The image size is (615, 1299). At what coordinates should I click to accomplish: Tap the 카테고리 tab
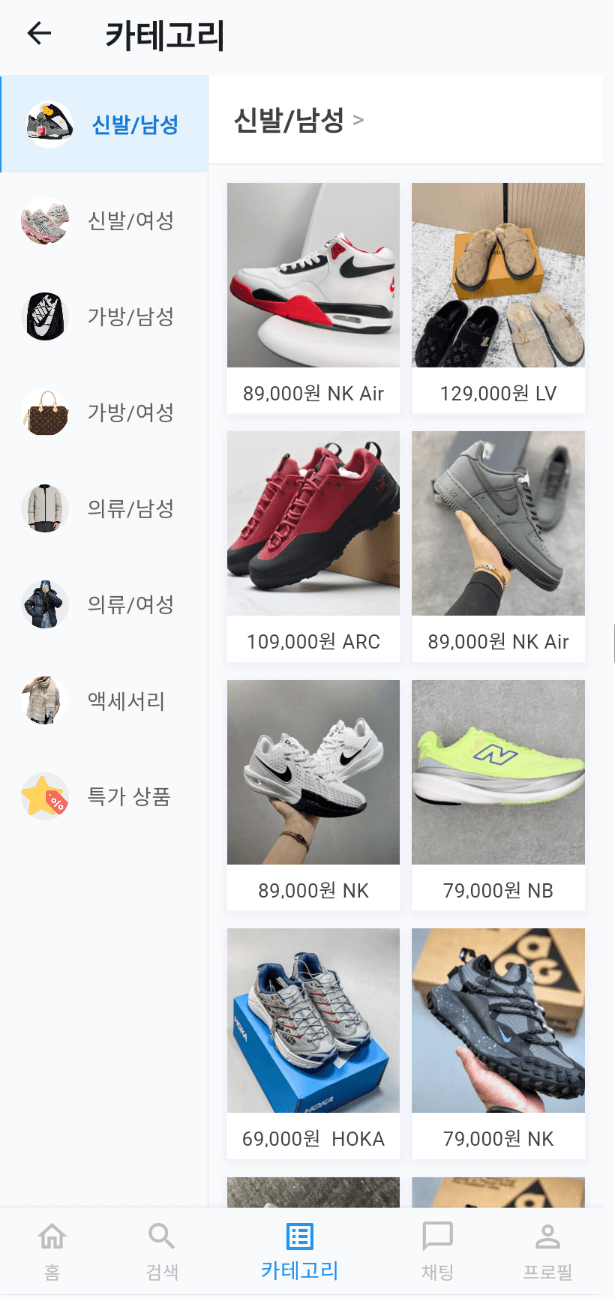[x=299, y=1251]
